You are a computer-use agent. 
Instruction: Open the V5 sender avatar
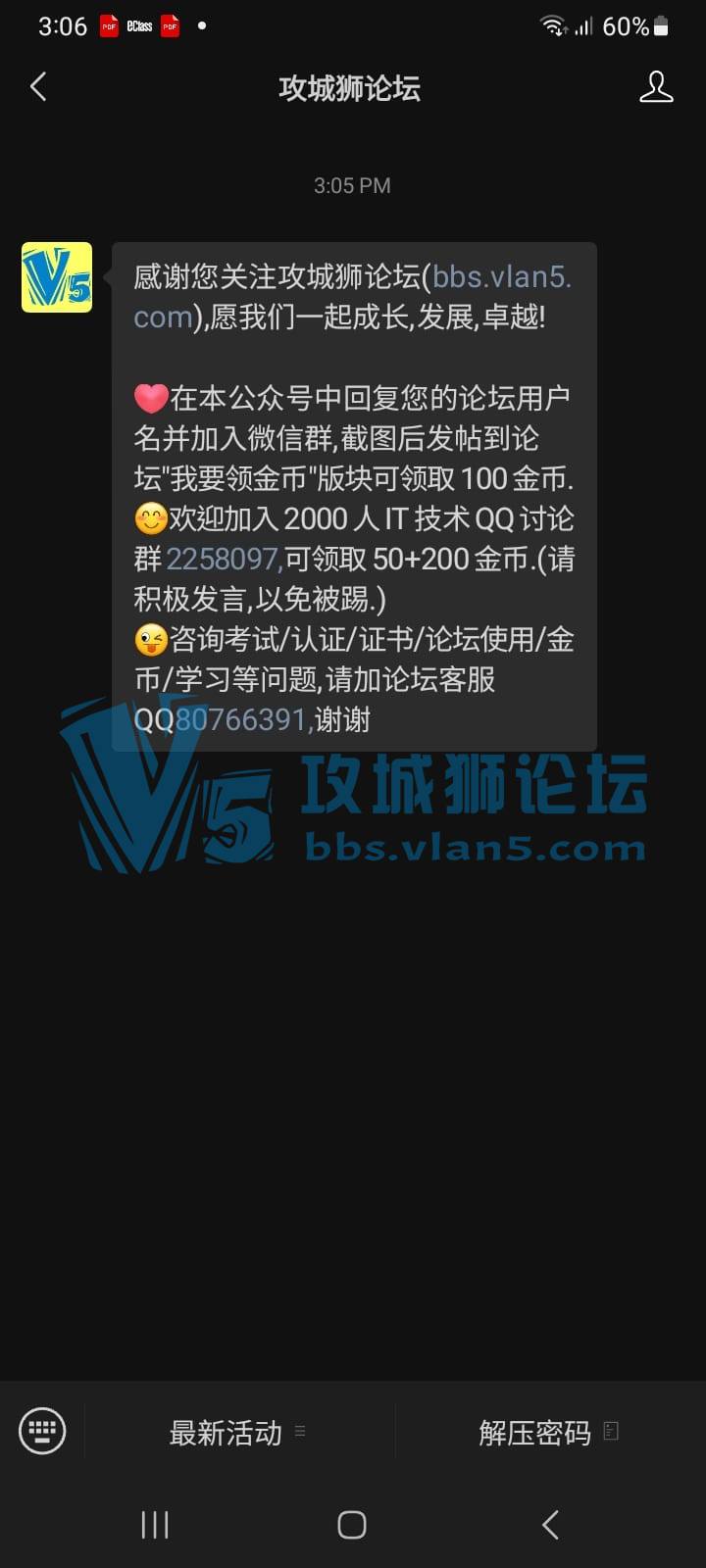57,277
